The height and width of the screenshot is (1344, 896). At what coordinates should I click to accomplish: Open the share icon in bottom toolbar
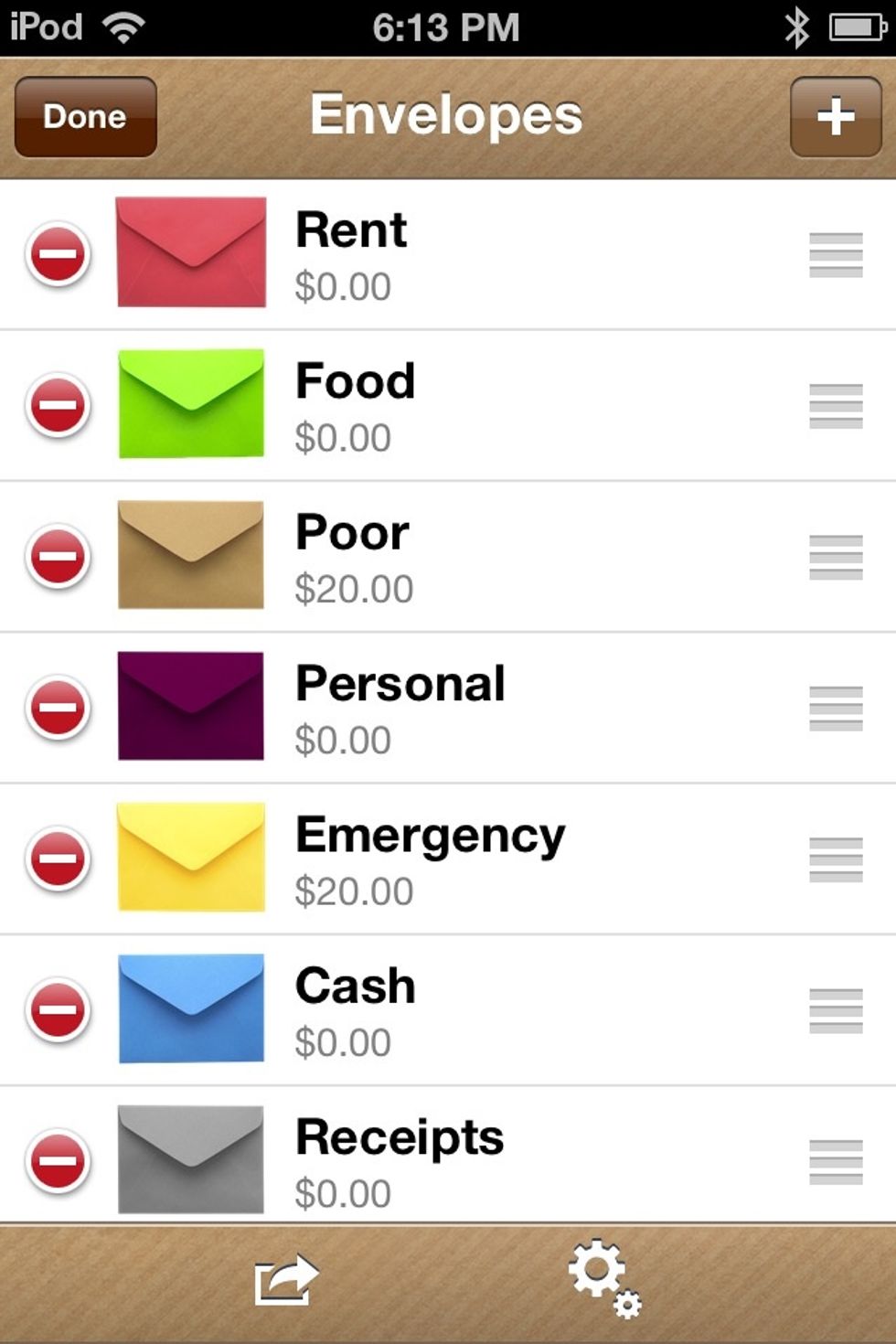pos(286,1280)
